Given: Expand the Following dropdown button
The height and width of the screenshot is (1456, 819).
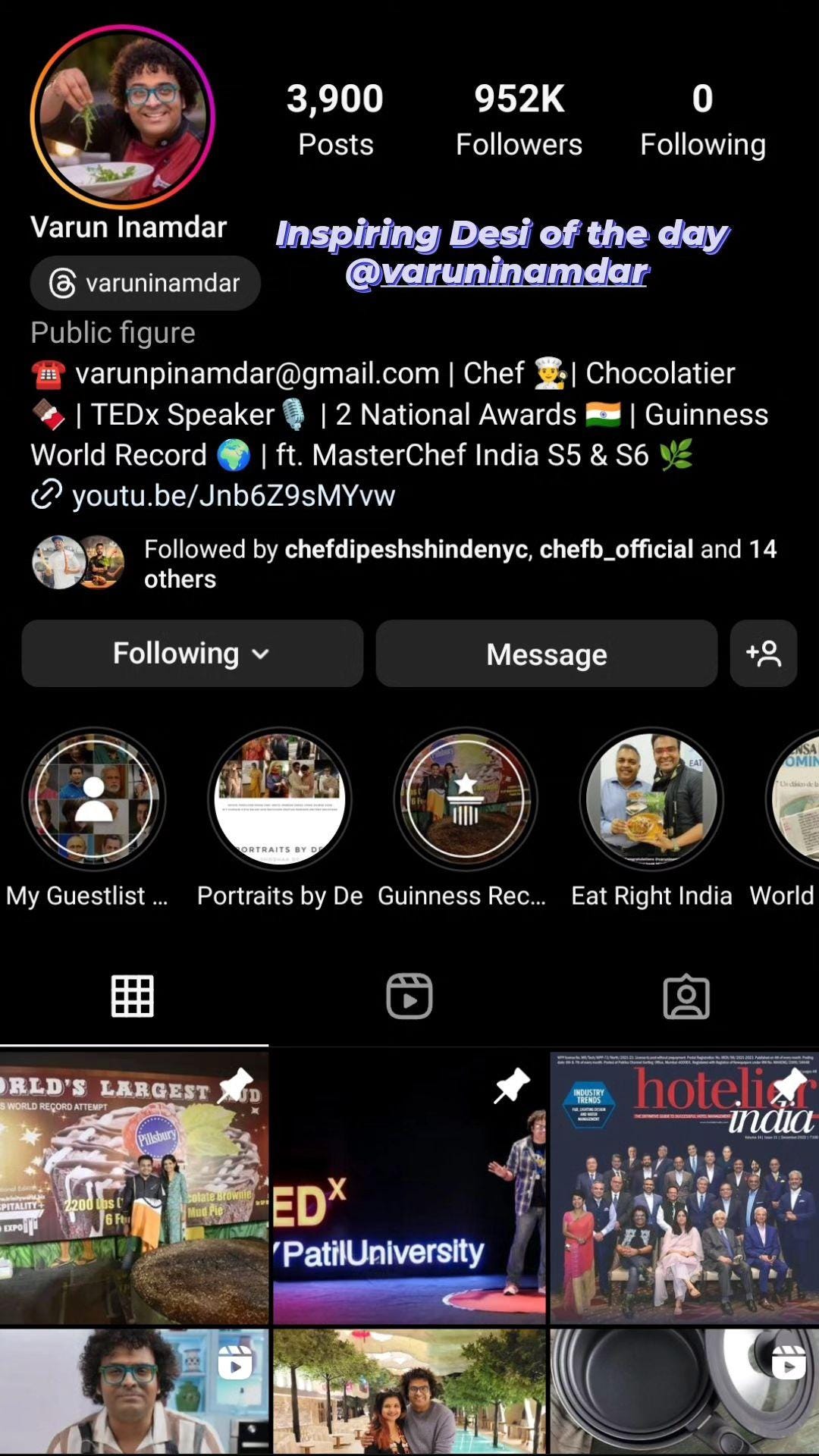Looking at the screenshot, I should click(193, 654).
